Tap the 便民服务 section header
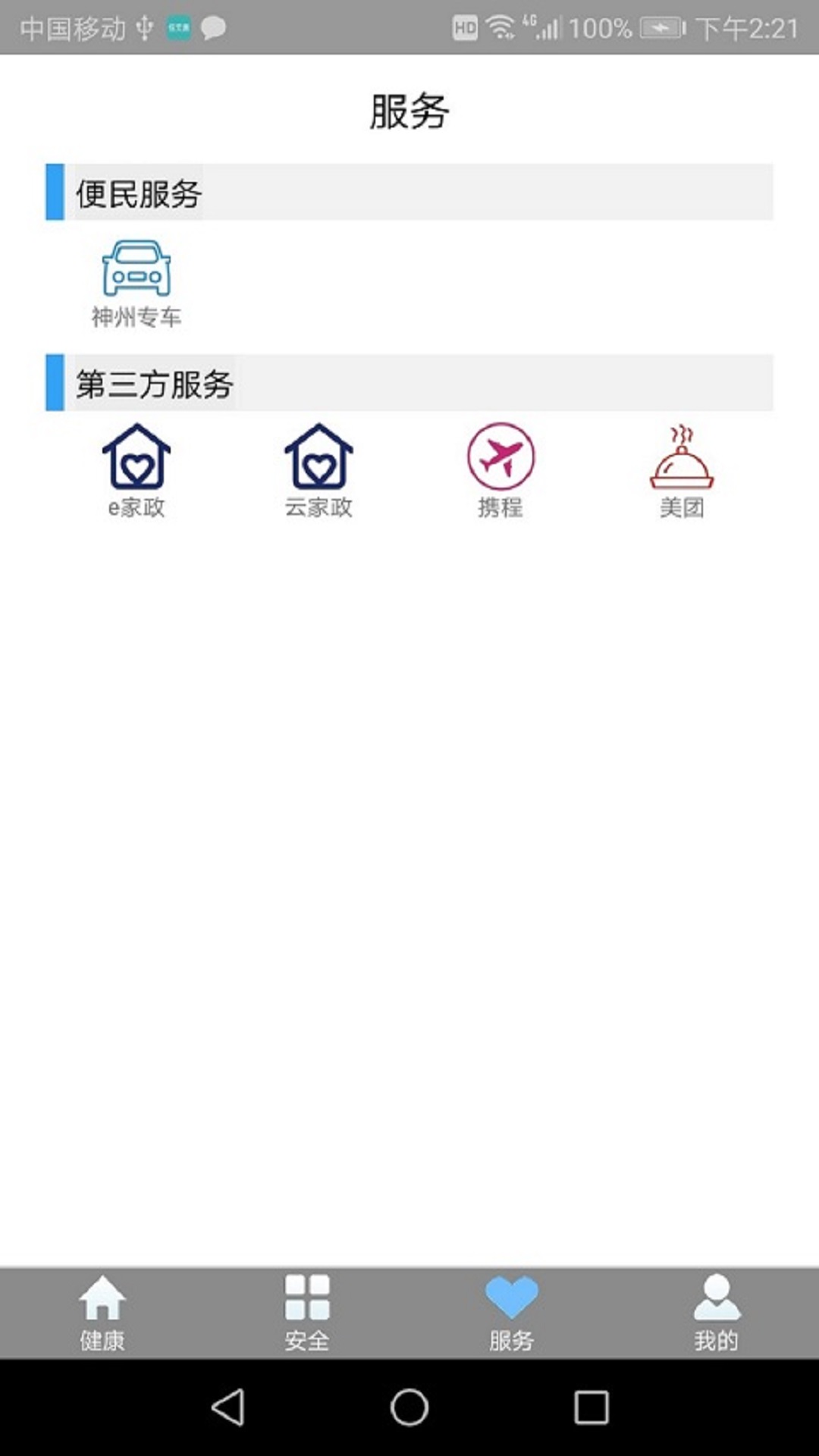This screenshot has width=819, height=1456. click(136, 192)
